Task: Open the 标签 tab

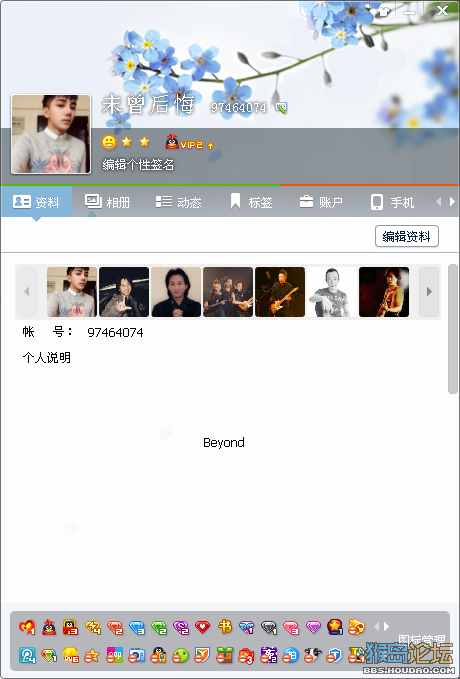Action: point(251,202)
